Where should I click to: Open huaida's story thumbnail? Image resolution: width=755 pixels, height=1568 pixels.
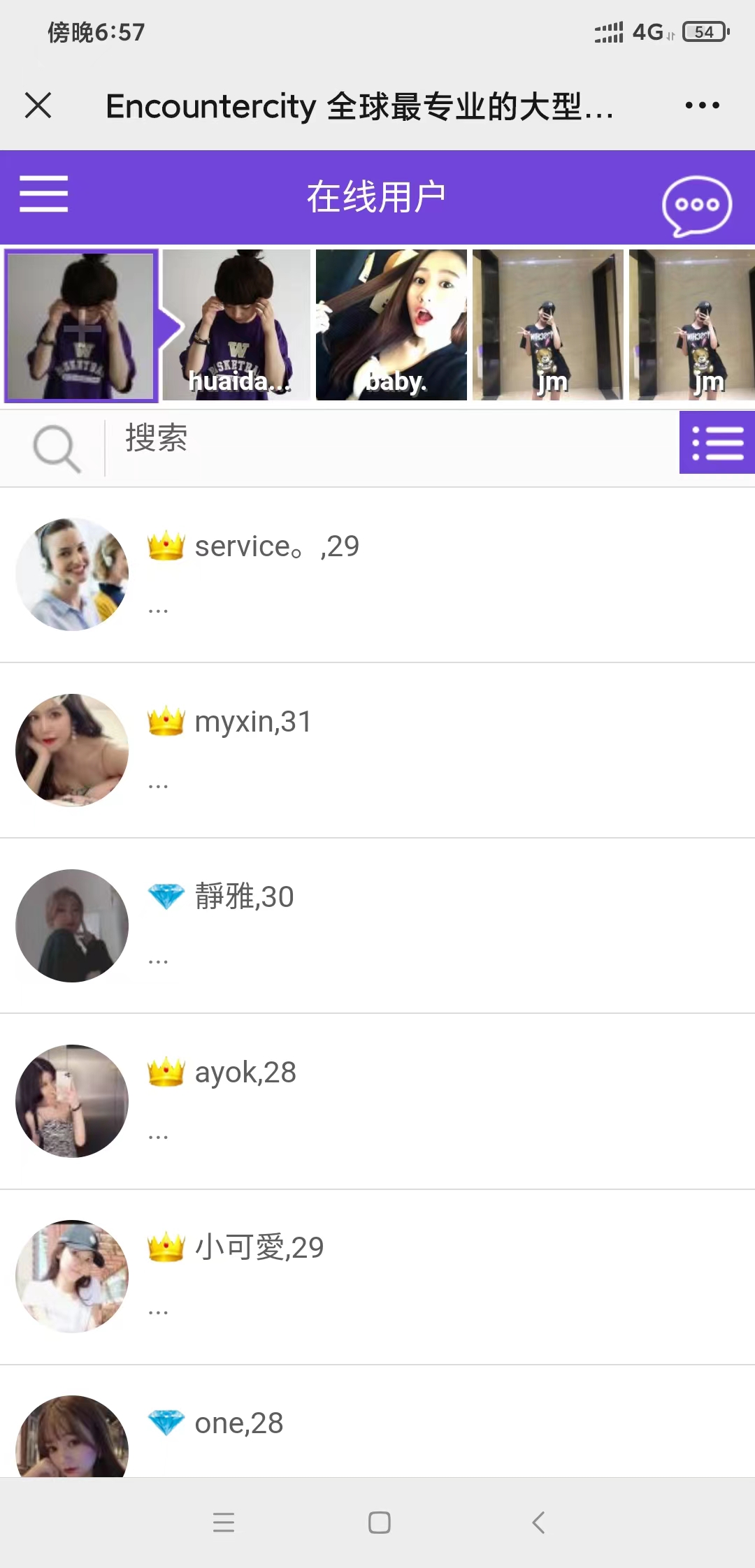click(236, 325)
